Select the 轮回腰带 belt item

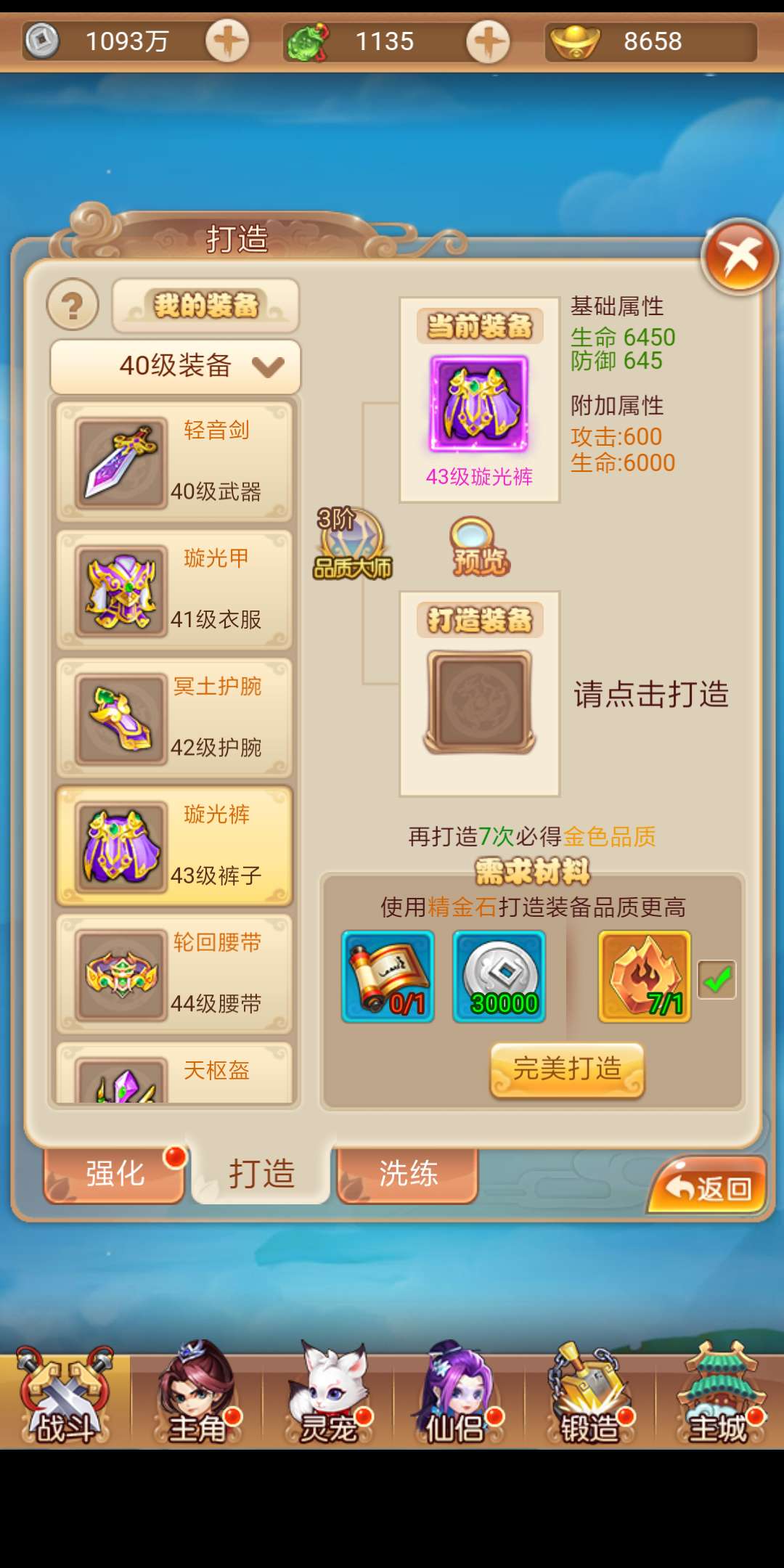coord(174,973)
